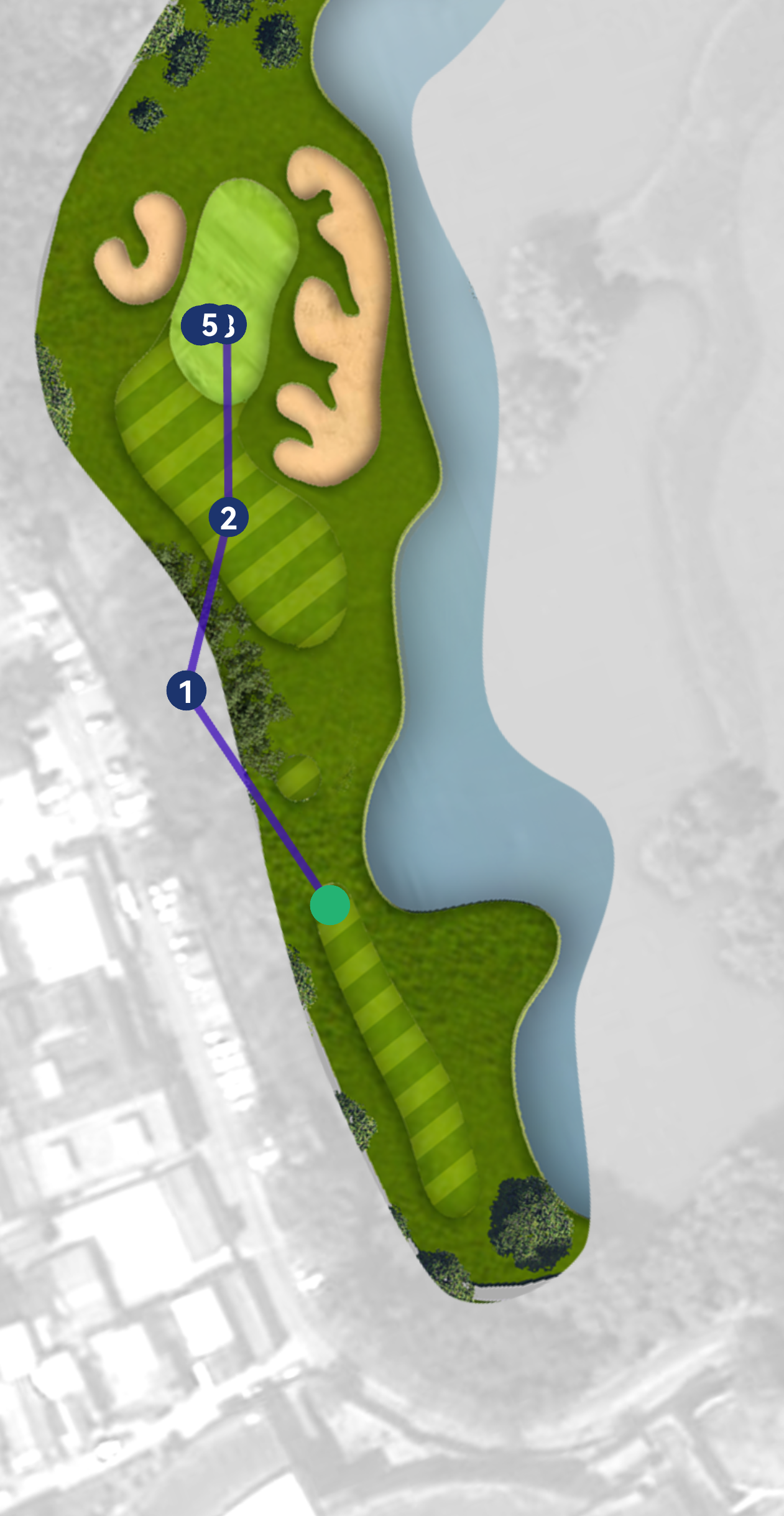
Task: Select shot marker 2 on the fairway
Action: click(228, 518)
